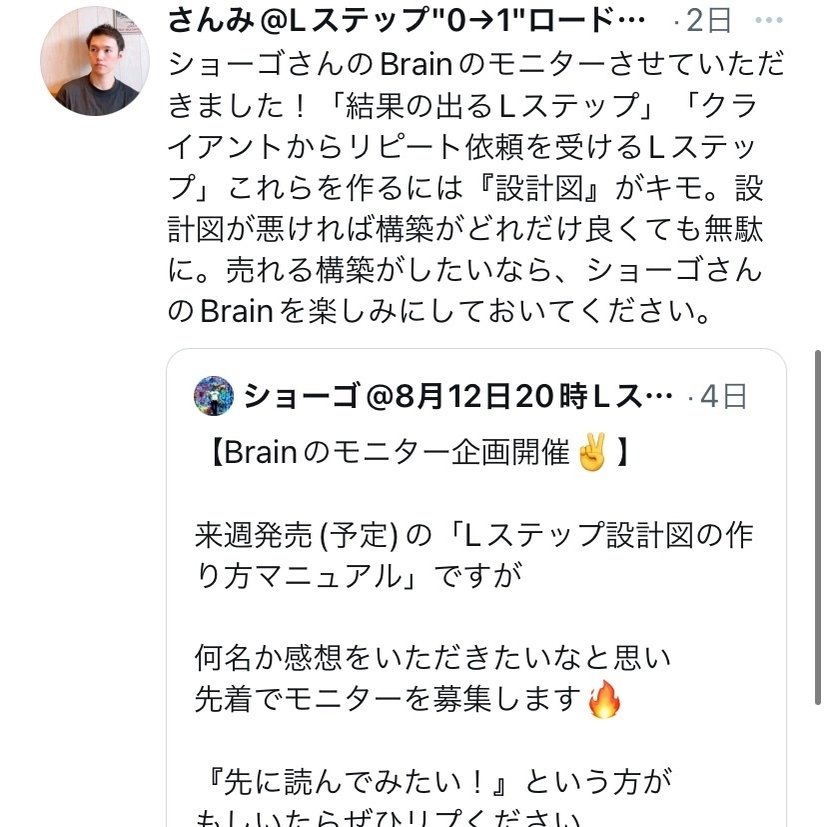Open the tweet's three-dot overflow menu
Viewport: 827px width, 827px height.
click(x=769, y=20)
